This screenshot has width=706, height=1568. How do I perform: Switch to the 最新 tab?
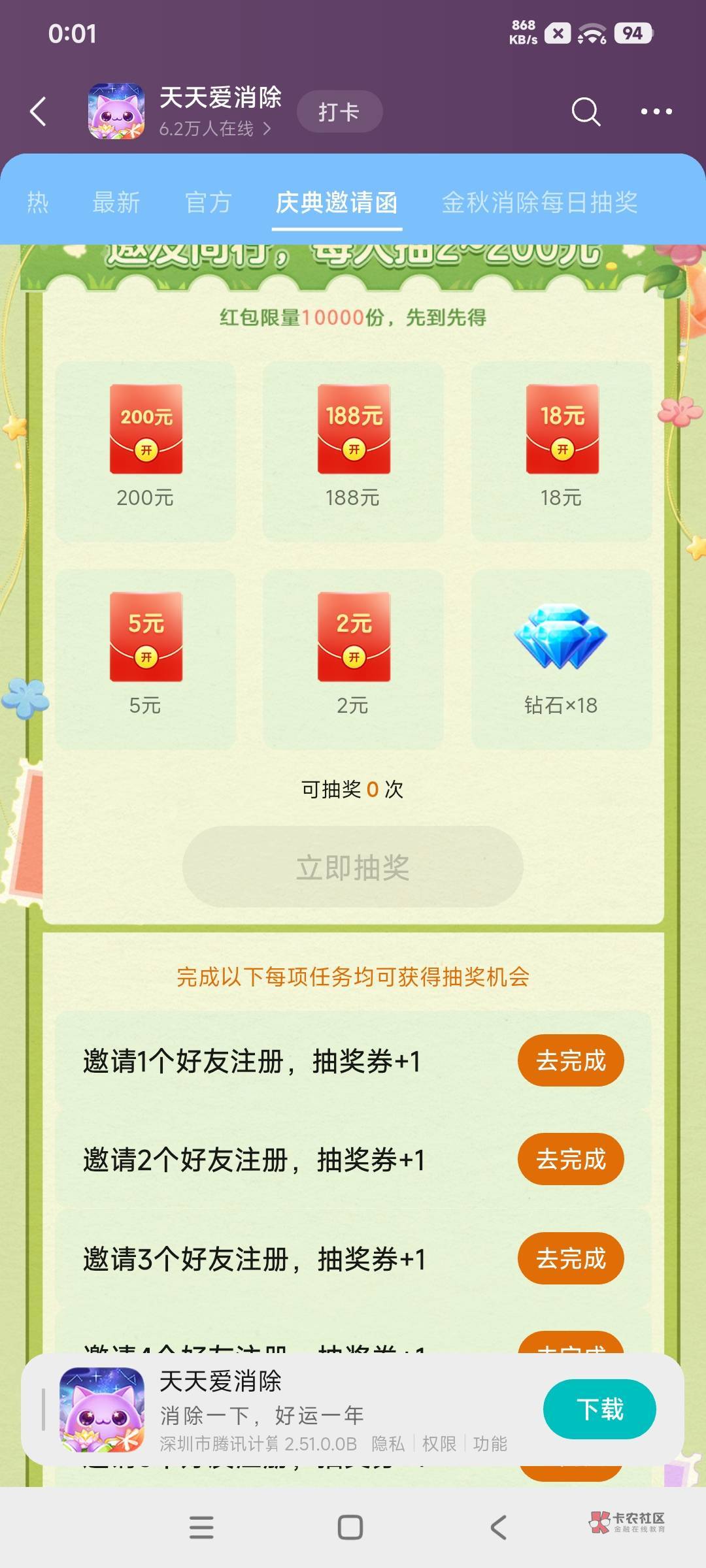click(x=116, y=203)
